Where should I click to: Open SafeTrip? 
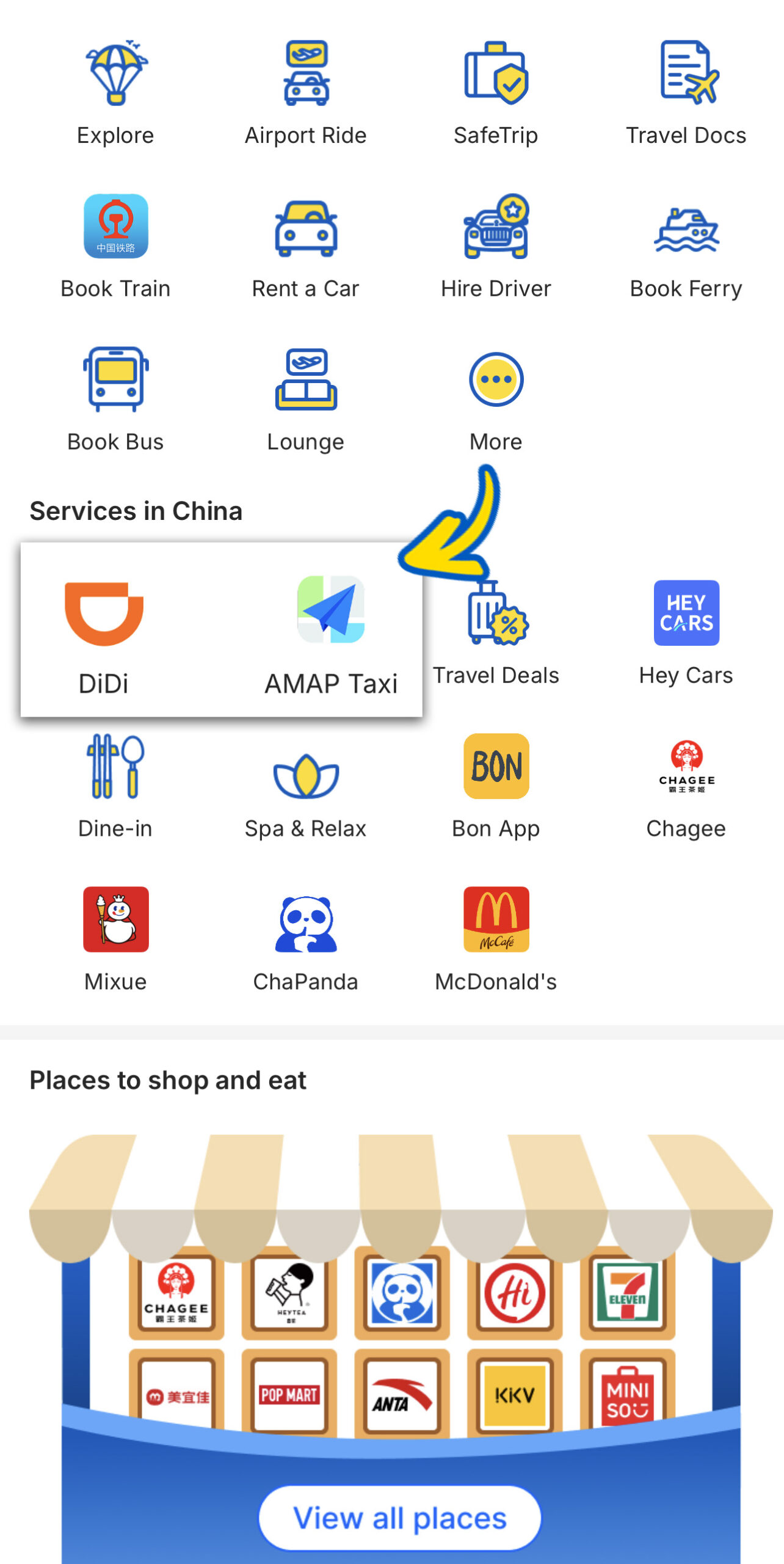click(x=496, y=93)
